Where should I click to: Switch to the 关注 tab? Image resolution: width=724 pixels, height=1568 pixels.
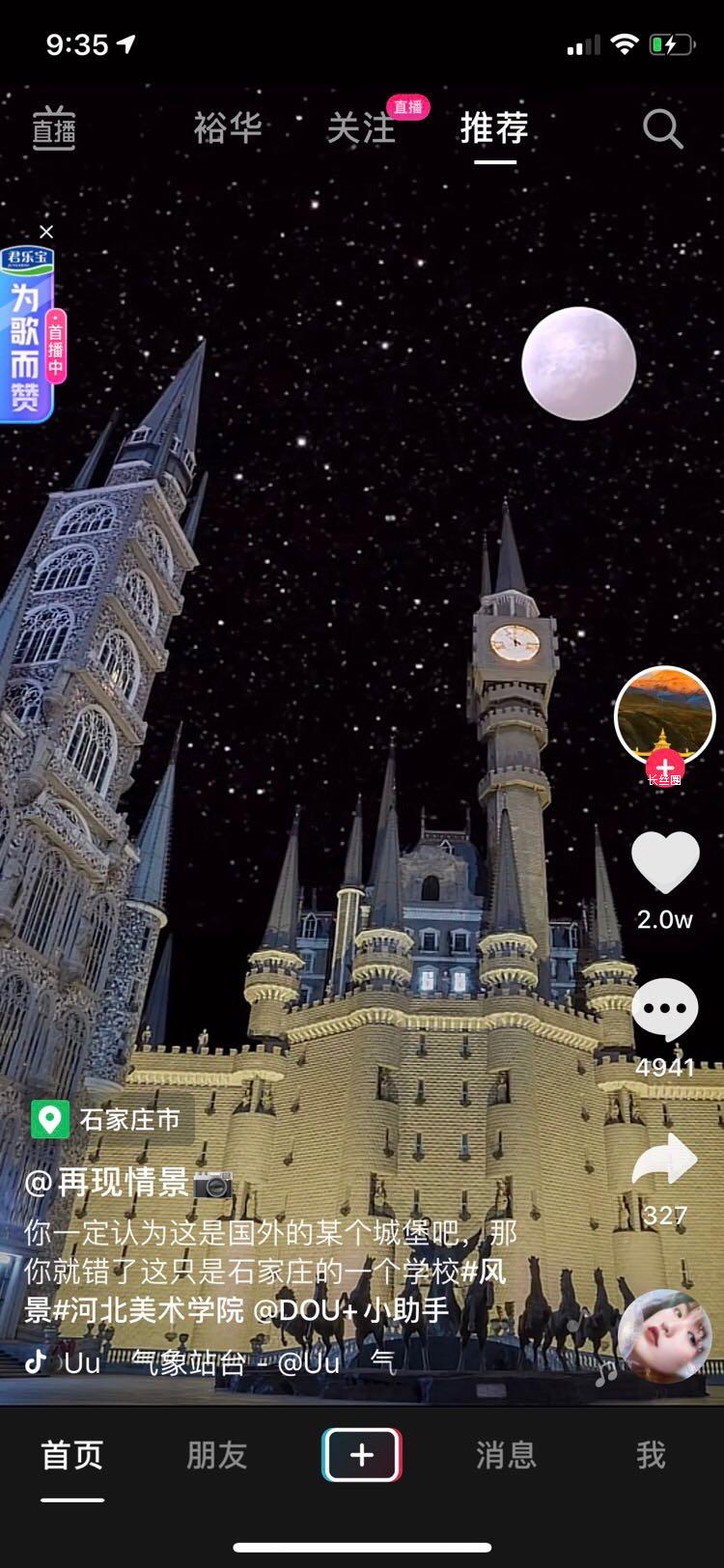[361, 128]
